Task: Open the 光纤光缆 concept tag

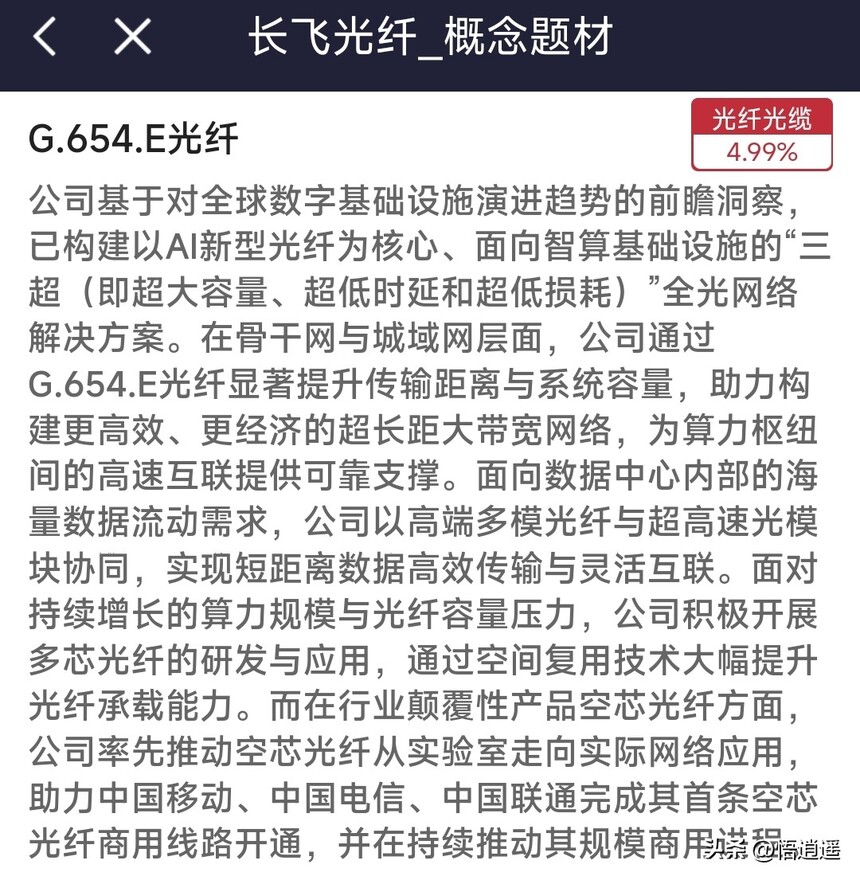Action: [x=765, y=117]
